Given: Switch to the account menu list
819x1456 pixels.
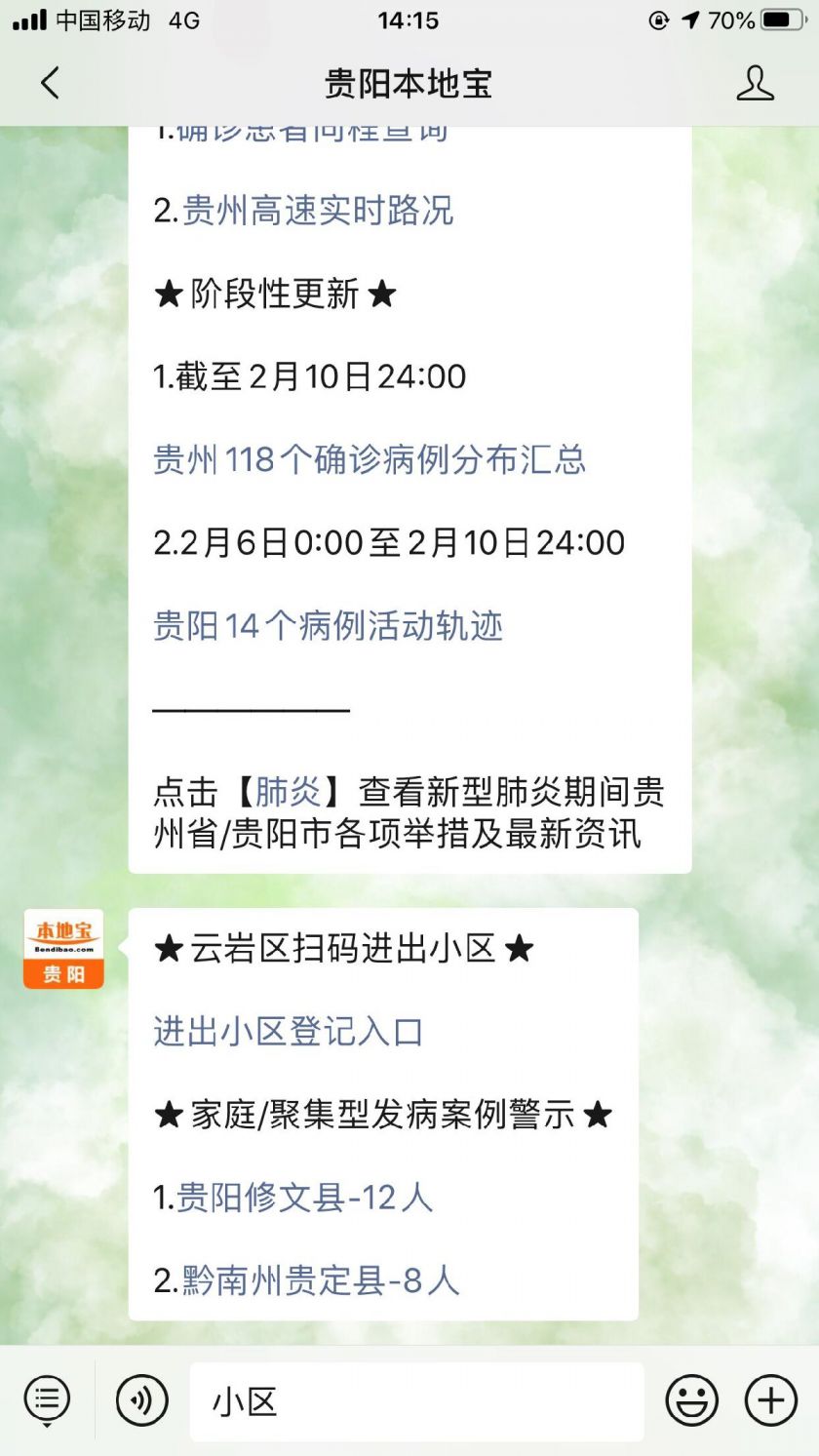Looking at the screenshot, I should (x=47, y=1401).
